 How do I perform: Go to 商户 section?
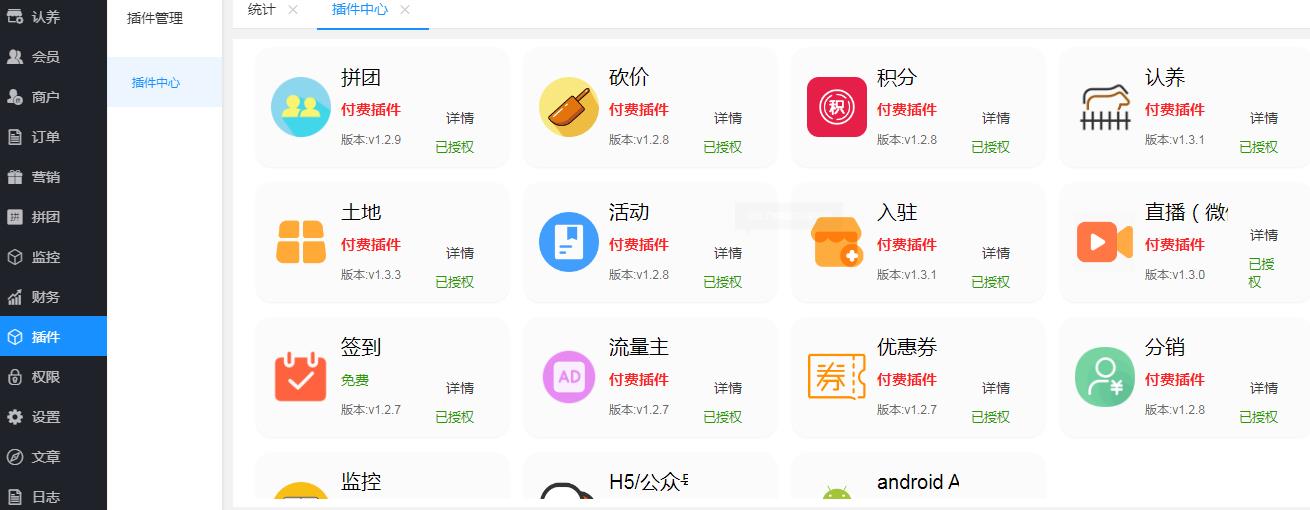[45, 97]
